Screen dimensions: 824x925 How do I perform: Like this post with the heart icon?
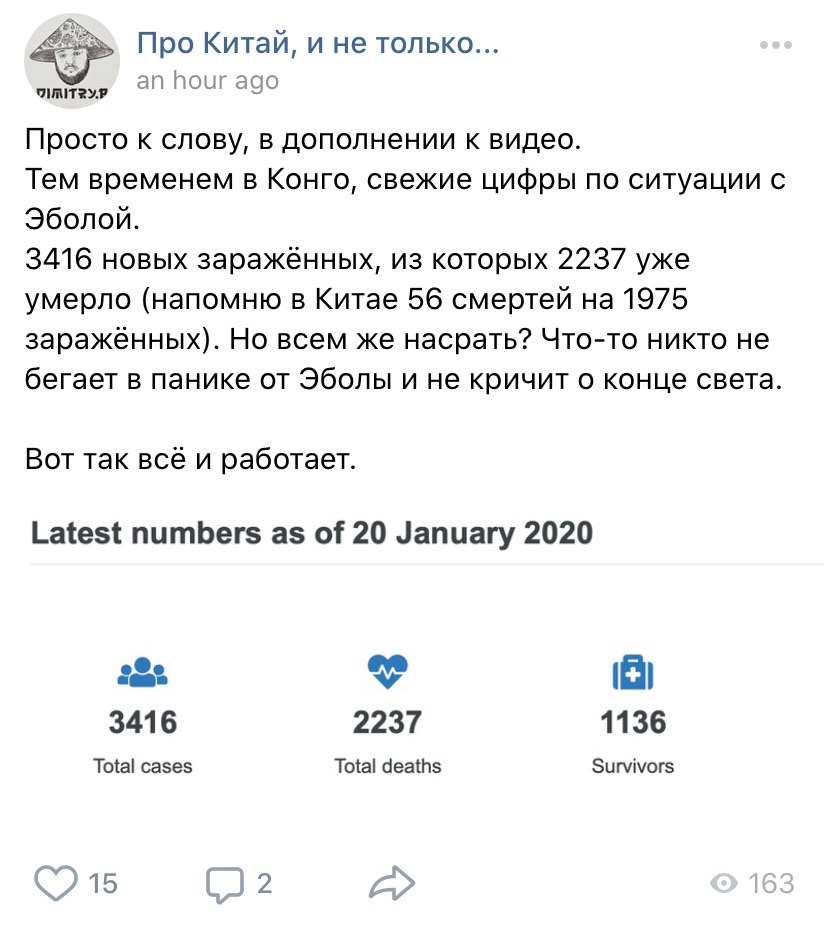pos(56,883)
